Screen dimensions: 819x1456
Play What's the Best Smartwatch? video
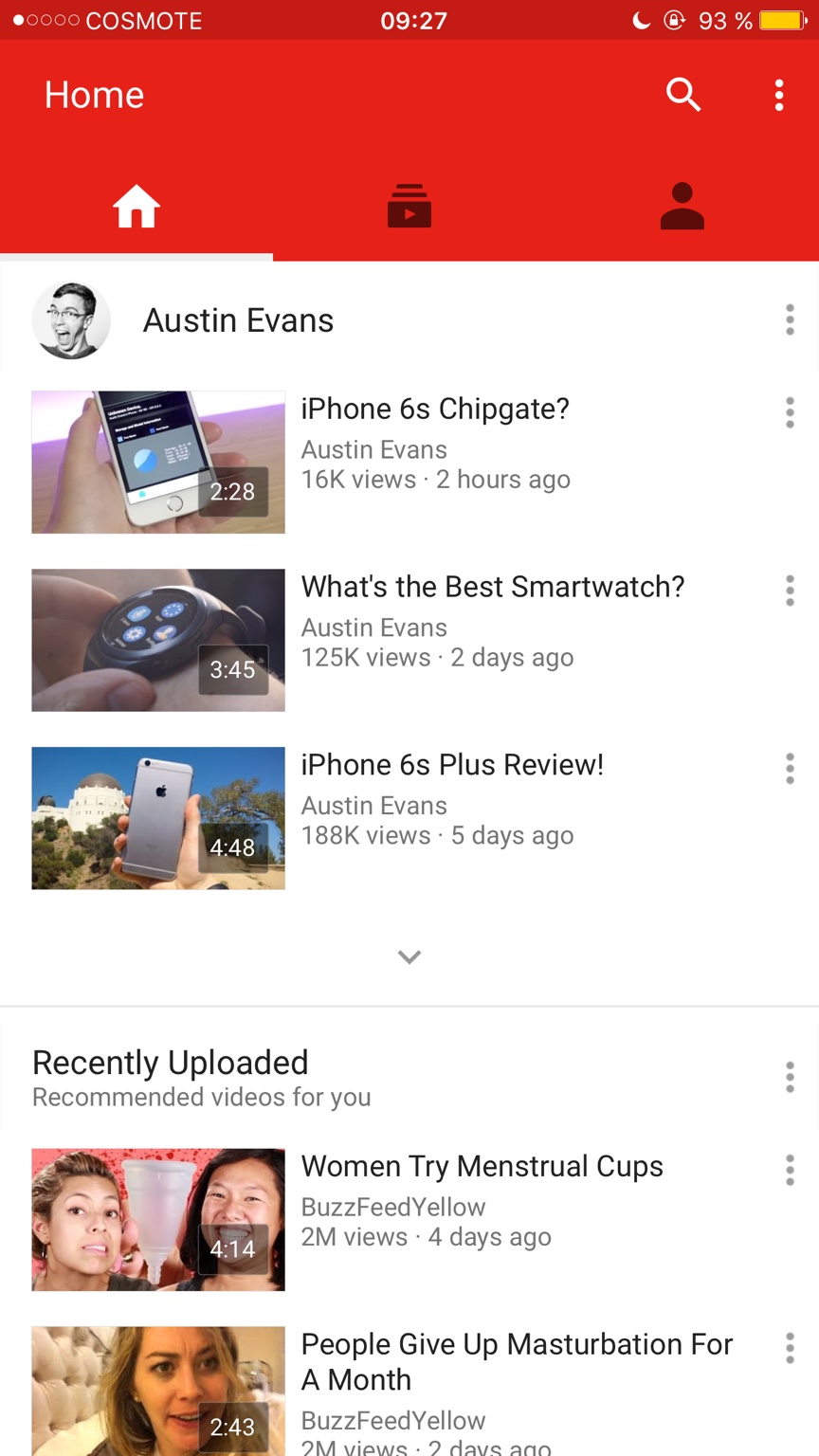pos(158,640)
